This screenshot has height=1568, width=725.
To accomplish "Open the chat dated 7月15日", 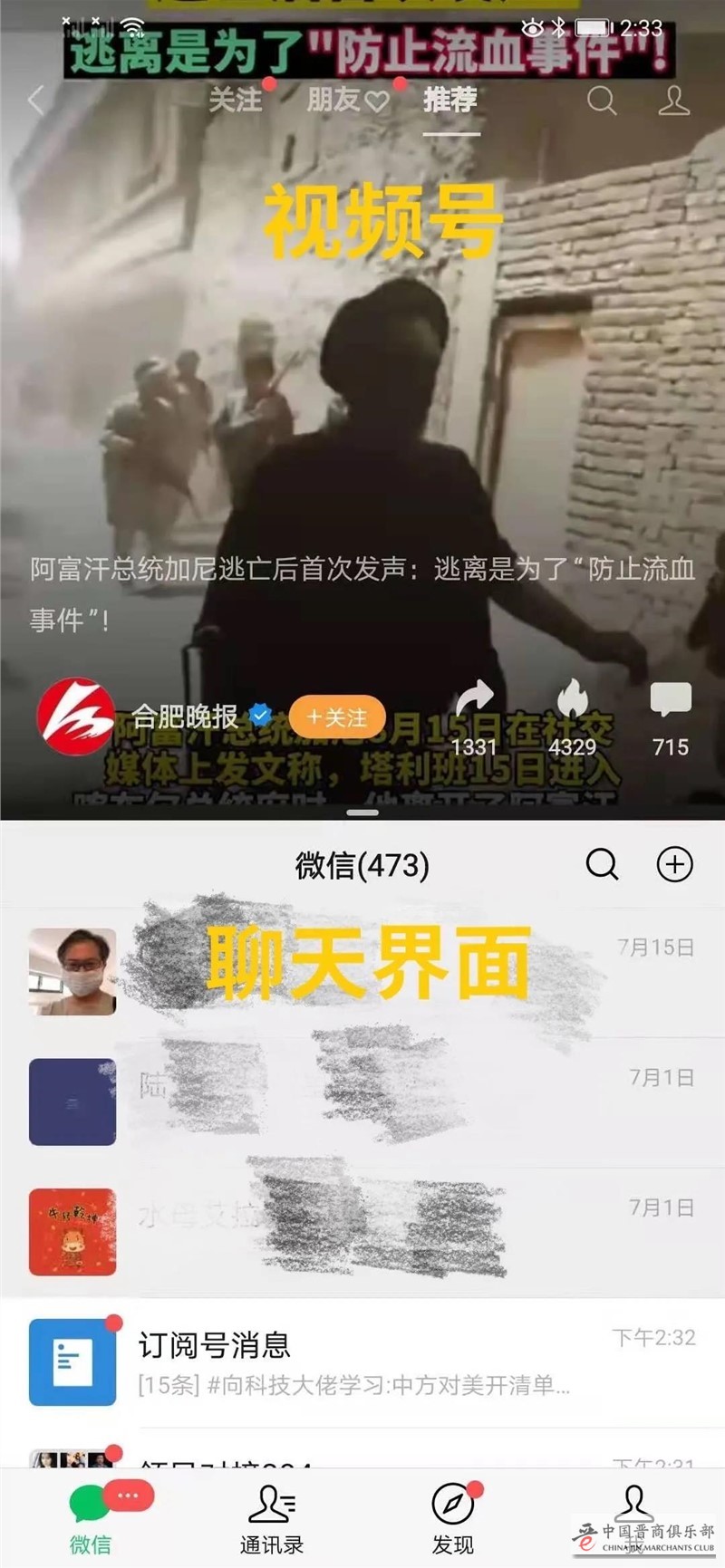I will click(x=362, y=972).
